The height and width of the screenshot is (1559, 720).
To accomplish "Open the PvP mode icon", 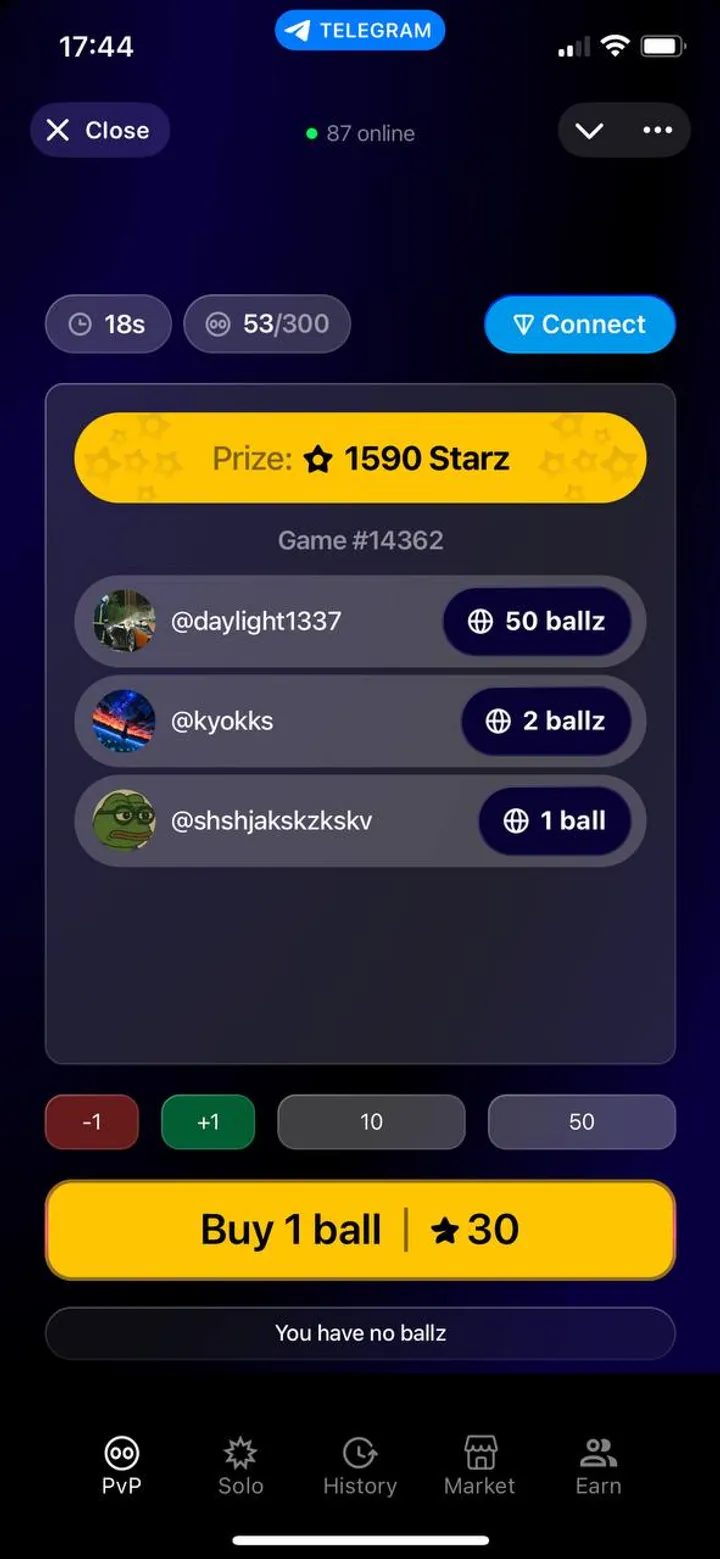I will (121, 1455).
